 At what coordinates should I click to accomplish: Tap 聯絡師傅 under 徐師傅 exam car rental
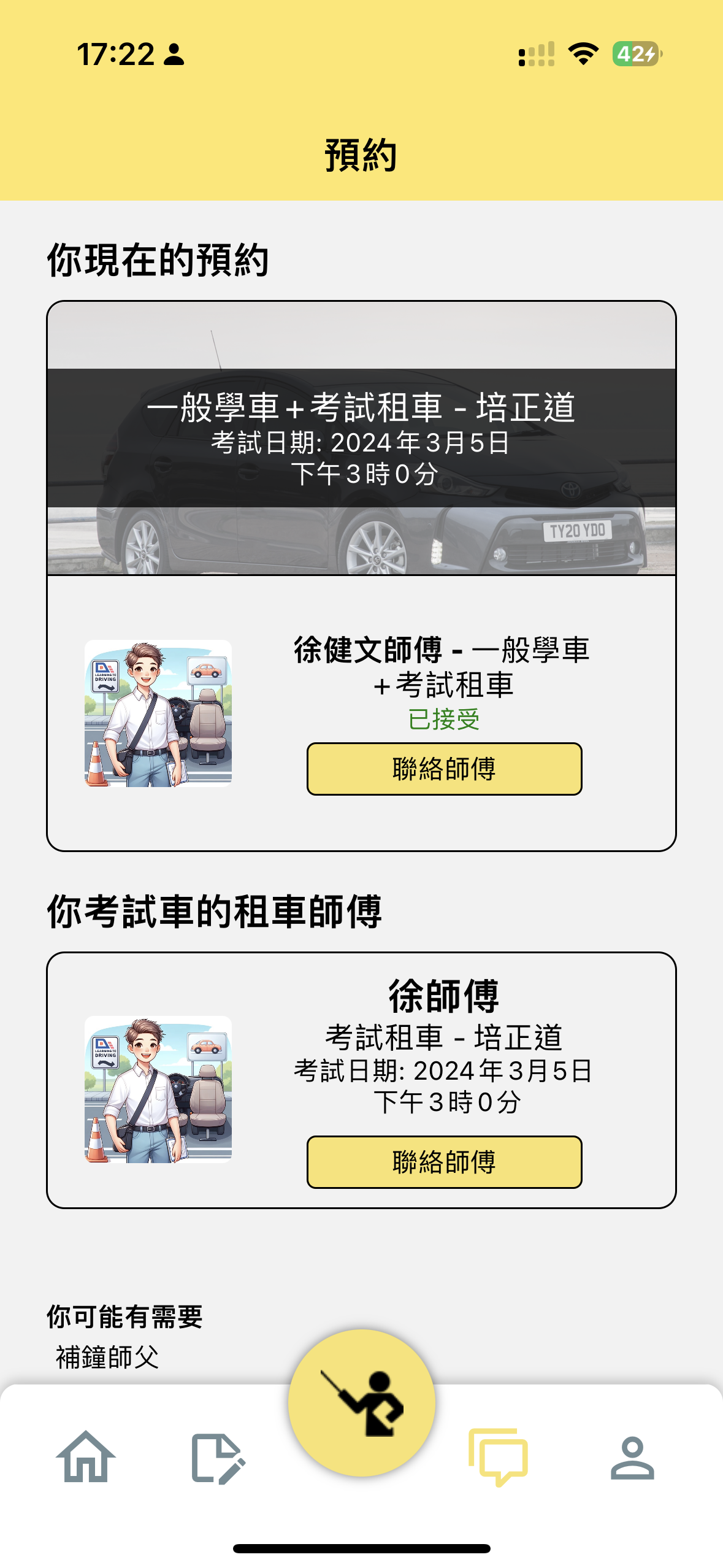pyautogui.click(x=444, y=1162)
